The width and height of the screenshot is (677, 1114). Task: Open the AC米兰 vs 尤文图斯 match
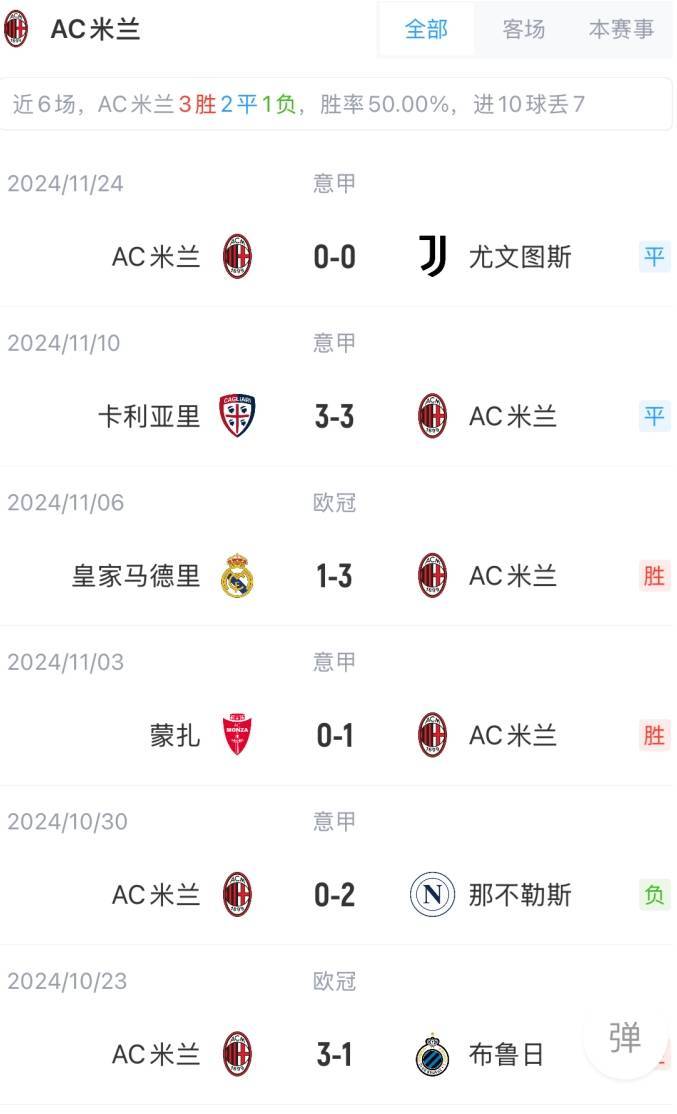[x=335, y=257]
